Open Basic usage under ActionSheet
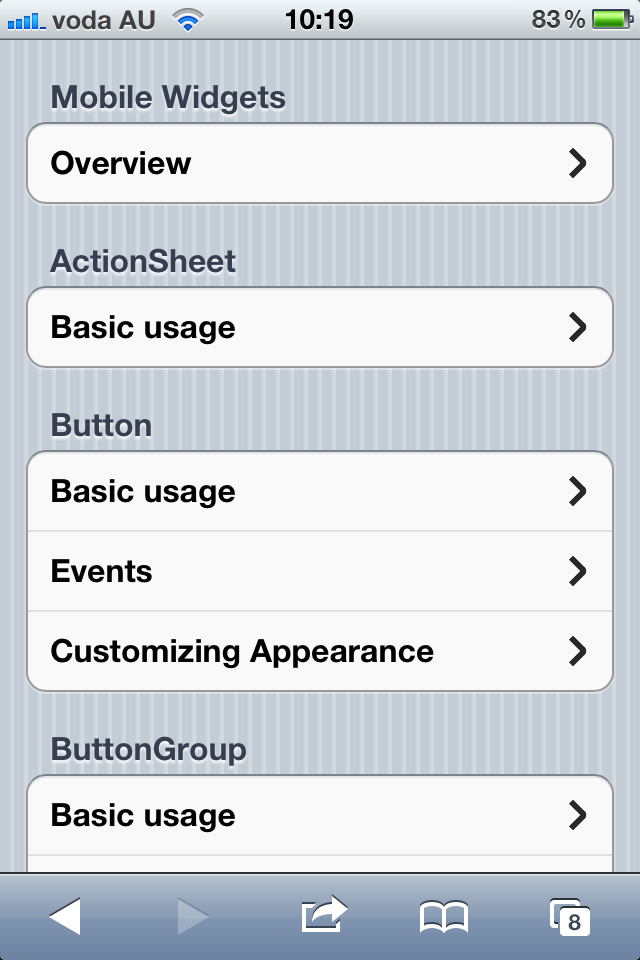640x960 pixels. point(319,327)
